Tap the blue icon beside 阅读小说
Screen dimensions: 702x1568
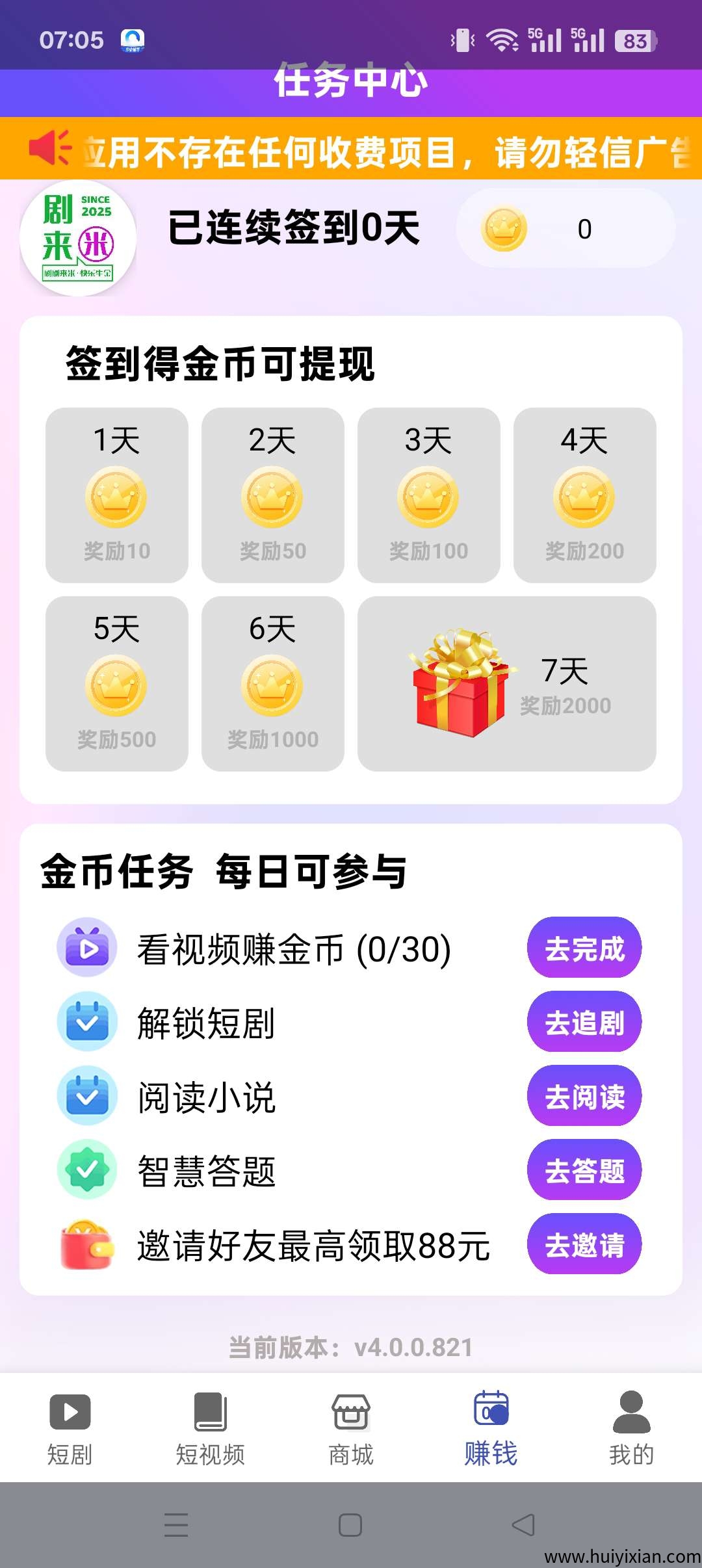coord(89,1095)
